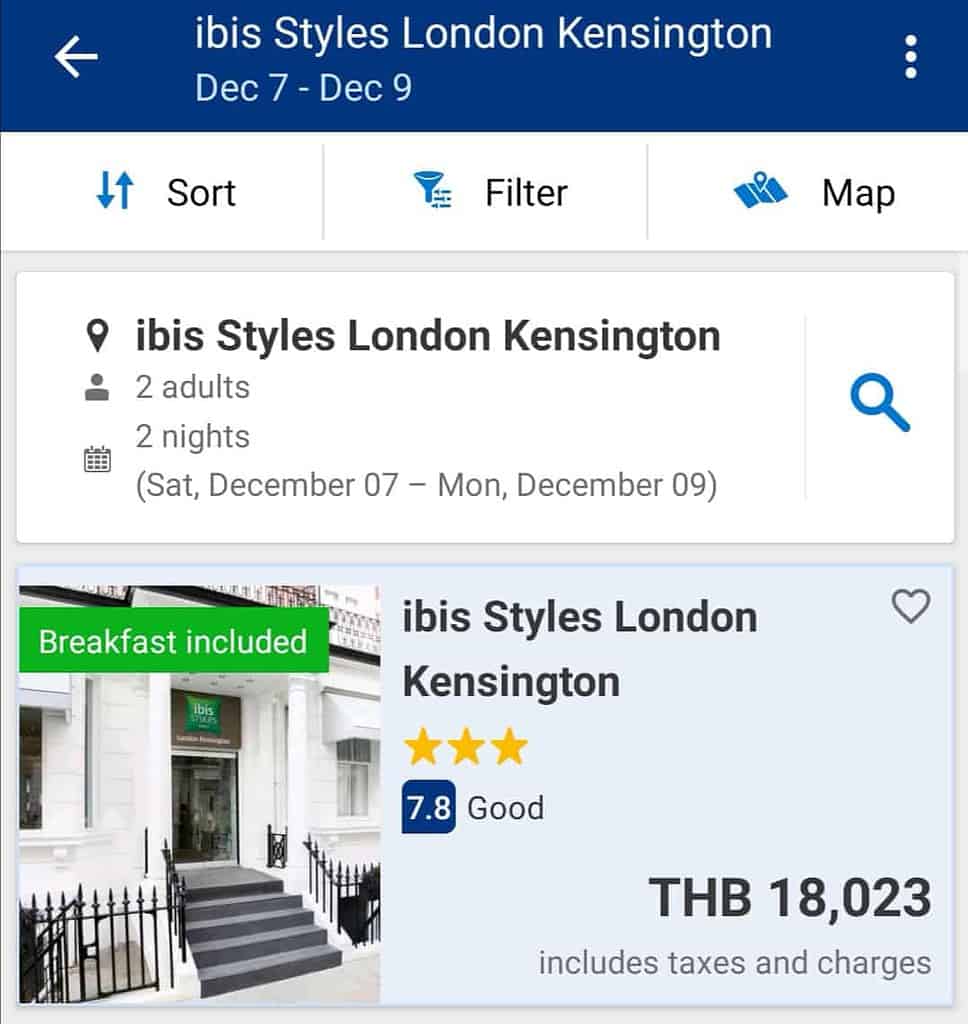
Task: Tap the magnifier to edit search
Action: point(880,405)
